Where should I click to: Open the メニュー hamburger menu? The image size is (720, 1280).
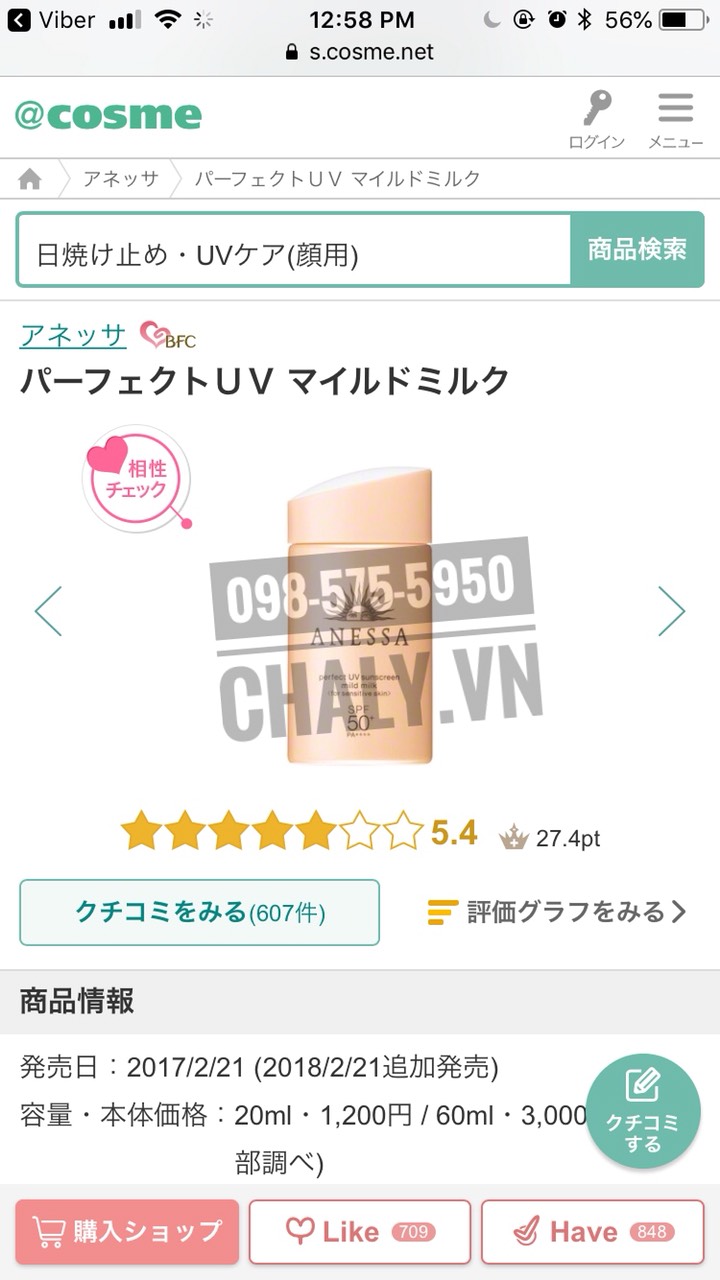pos(675,118)
